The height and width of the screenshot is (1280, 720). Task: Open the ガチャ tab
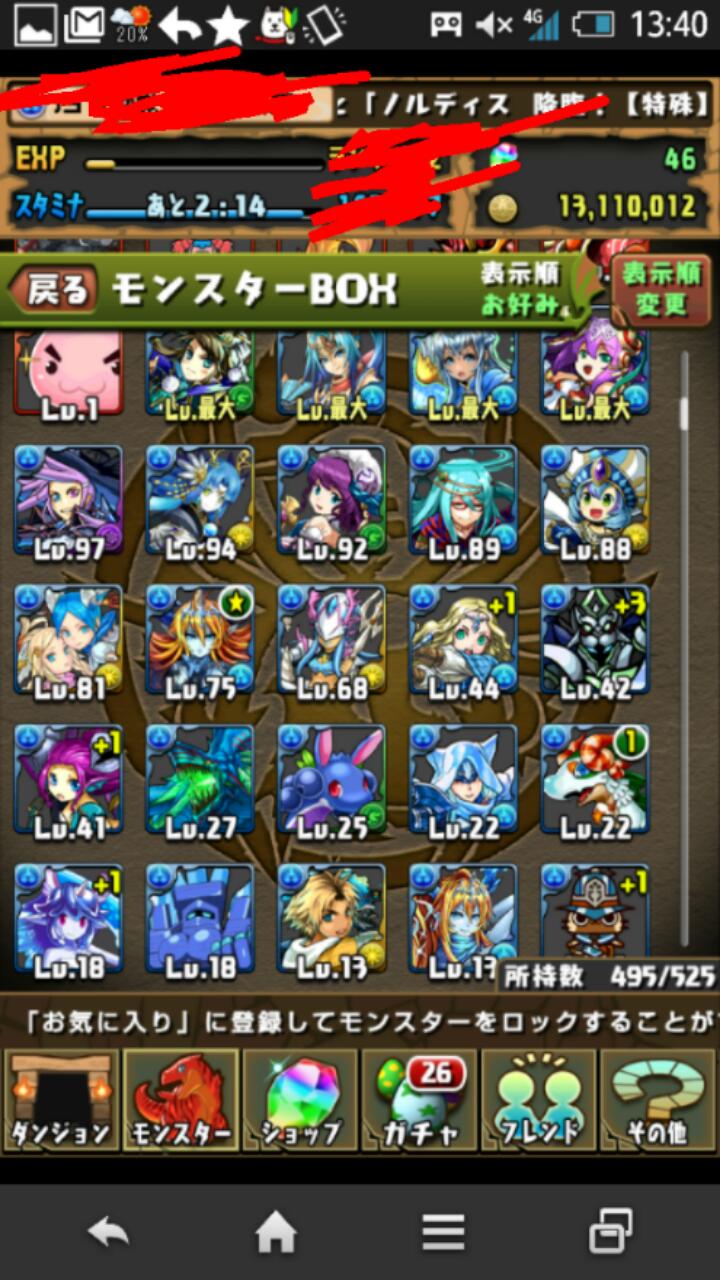419,1100
